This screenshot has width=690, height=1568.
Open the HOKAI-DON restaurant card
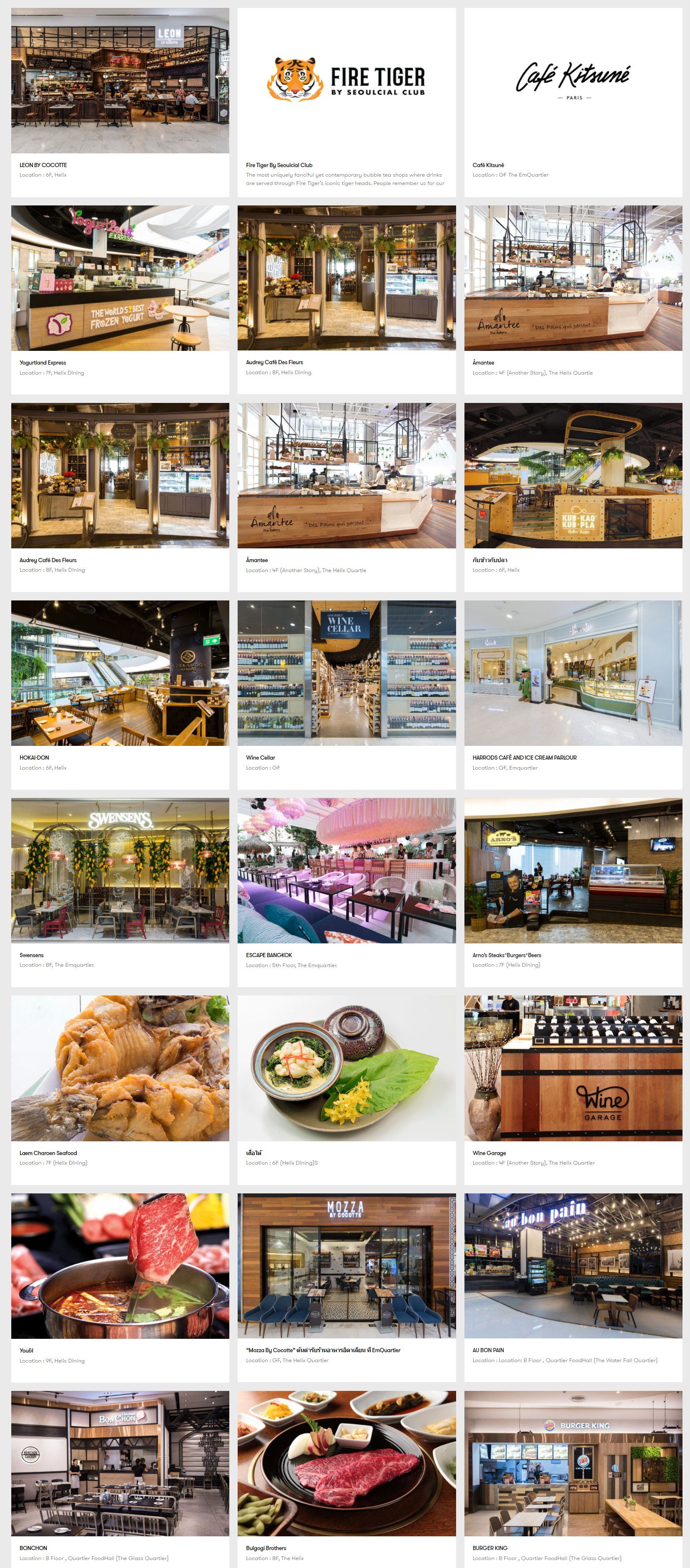pyautogui.click(x=120, y=673)
